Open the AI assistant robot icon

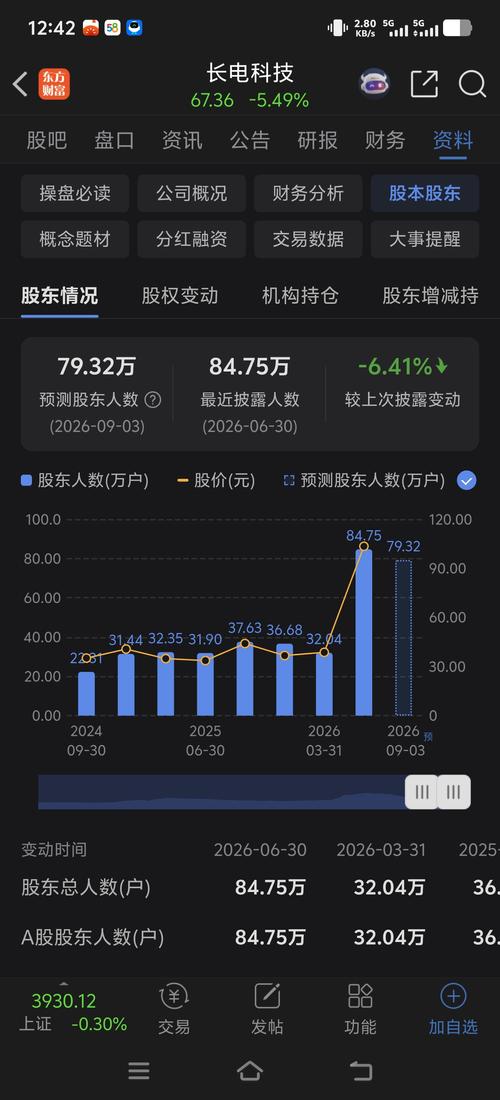374,84
